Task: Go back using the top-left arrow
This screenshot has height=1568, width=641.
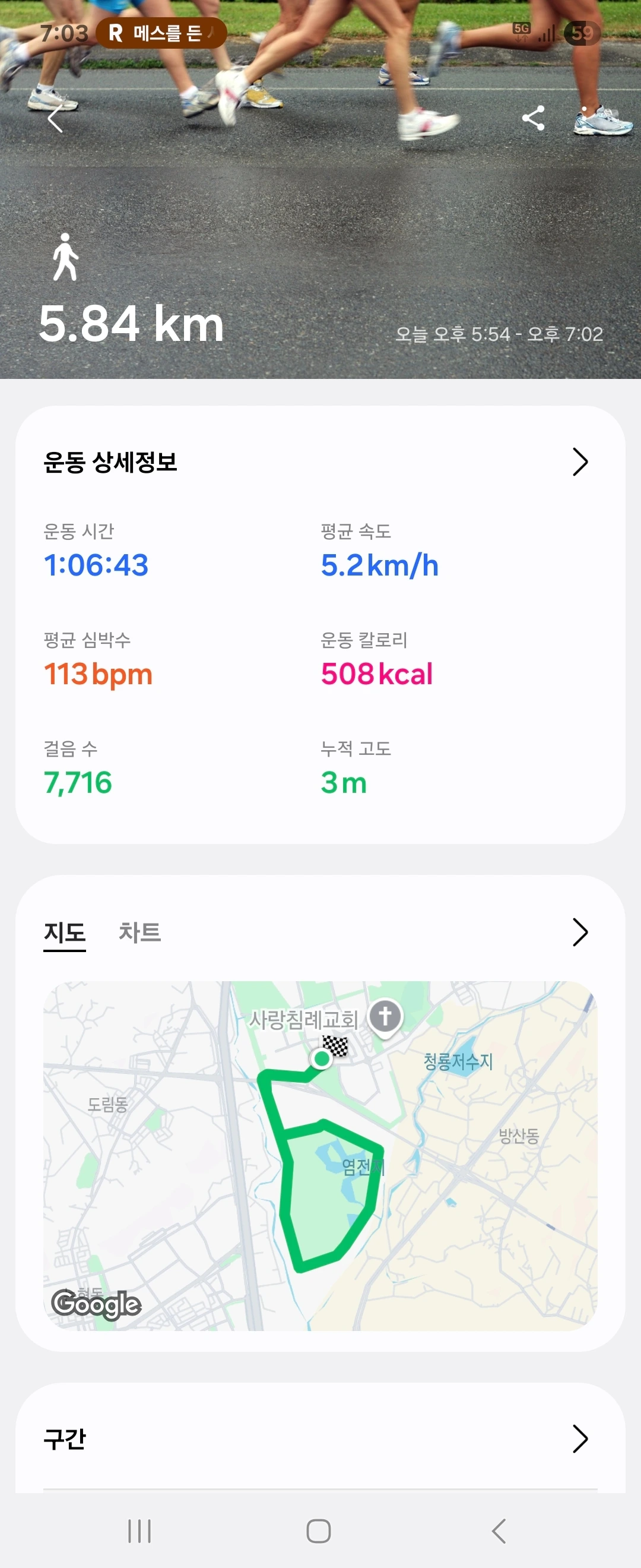Action: (55, 119)
